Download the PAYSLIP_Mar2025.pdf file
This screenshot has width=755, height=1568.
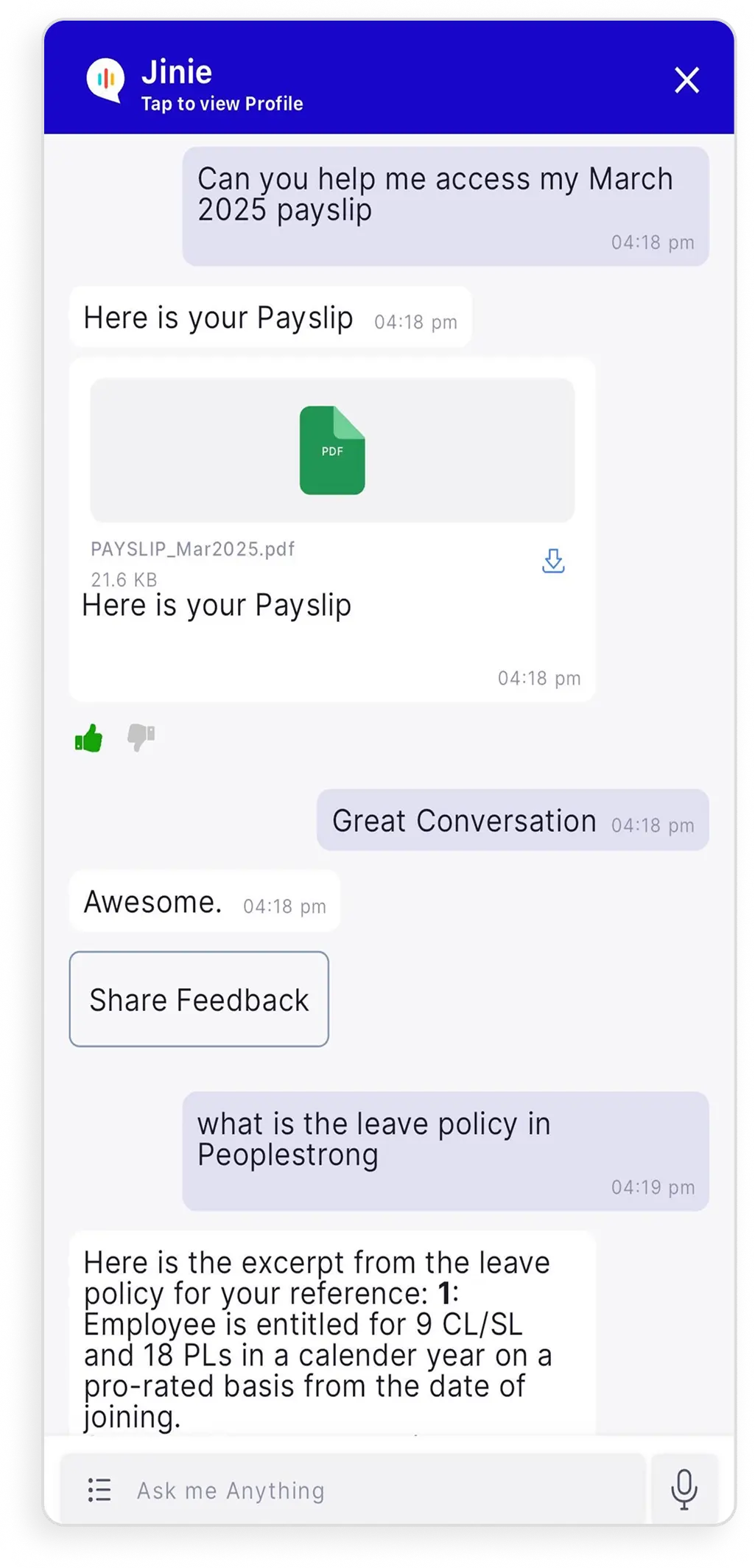coord(553,561)
